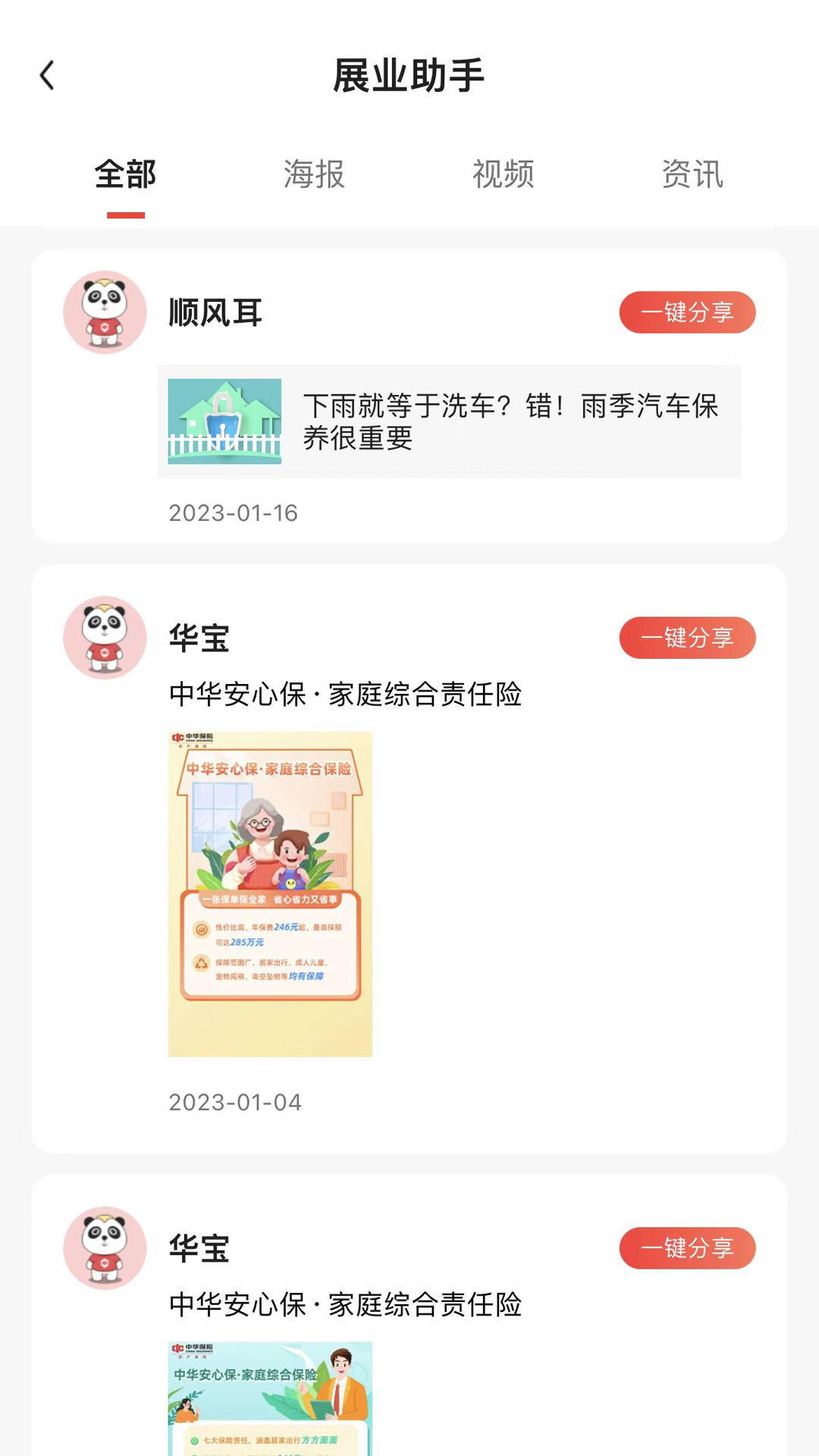
Task: Open the grandma-and-child 家庭综合保险 poster
Action: (x=270, y=893)
